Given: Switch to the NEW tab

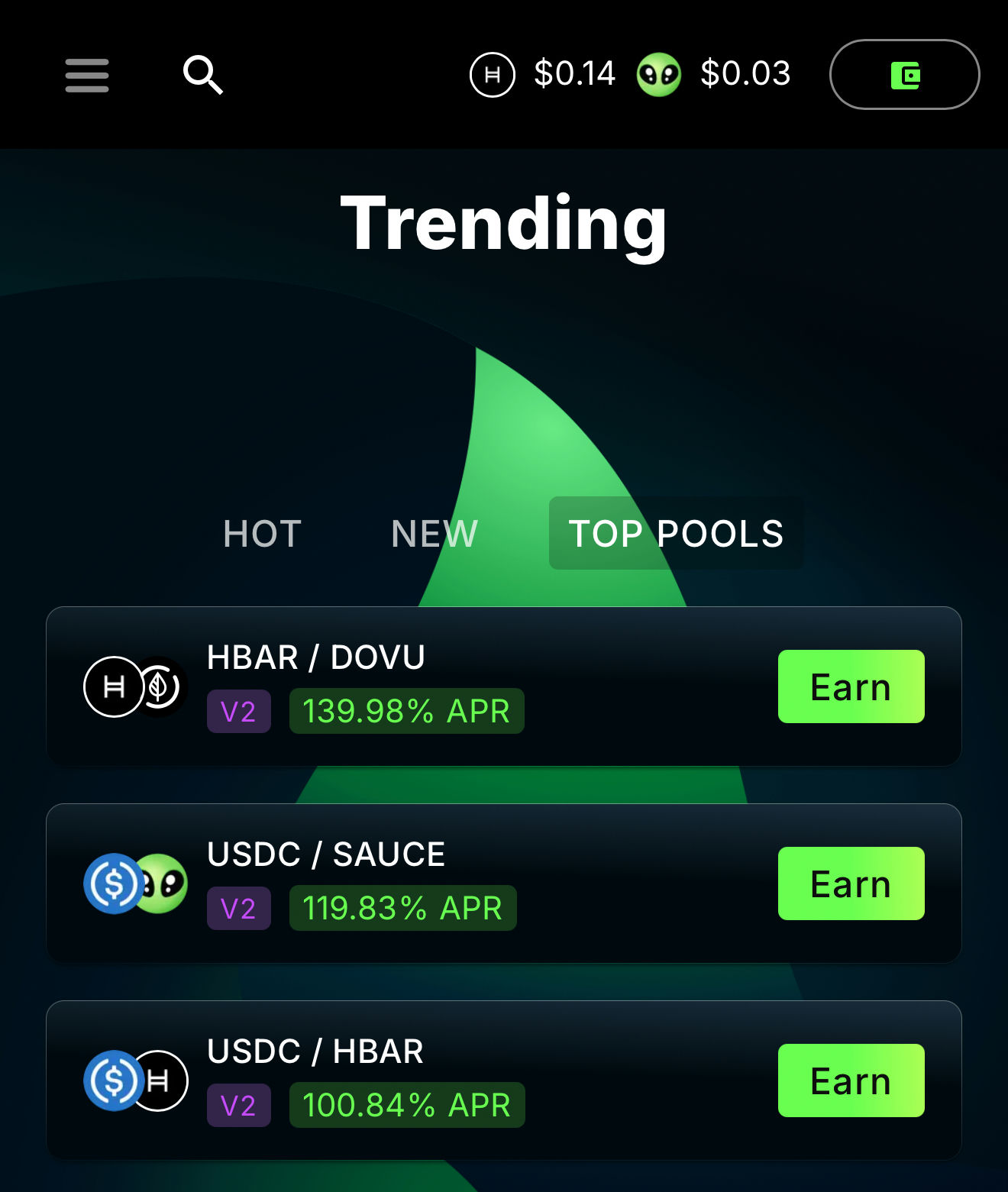Looking at the screenshot, I should [x=434, y=533].
